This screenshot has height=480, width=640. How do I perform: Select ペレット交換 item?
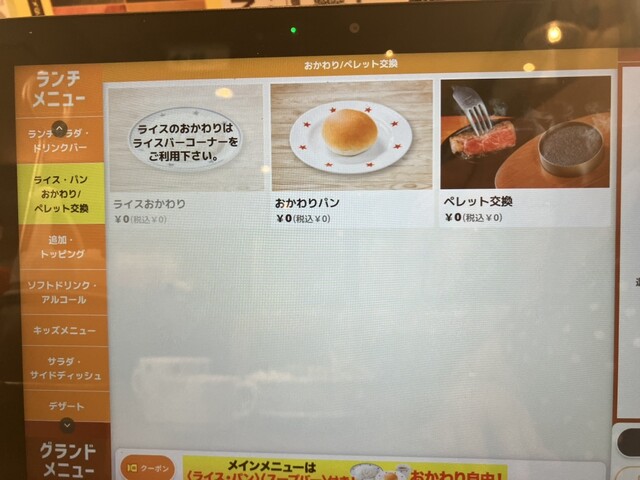(524, 152)
